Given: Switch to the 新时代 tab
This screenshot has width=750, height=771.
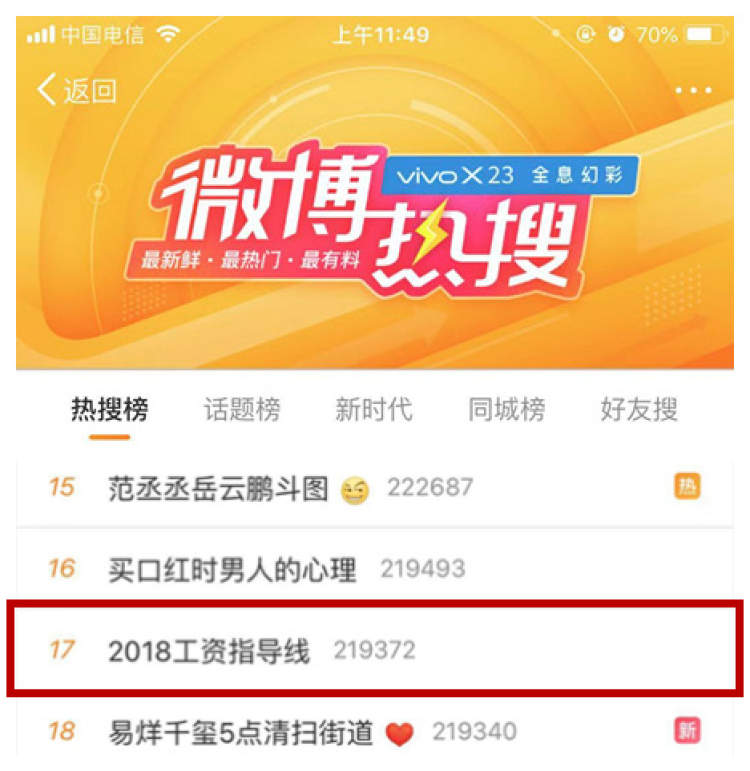Looking at the screenshot, I should click(373, 409).
